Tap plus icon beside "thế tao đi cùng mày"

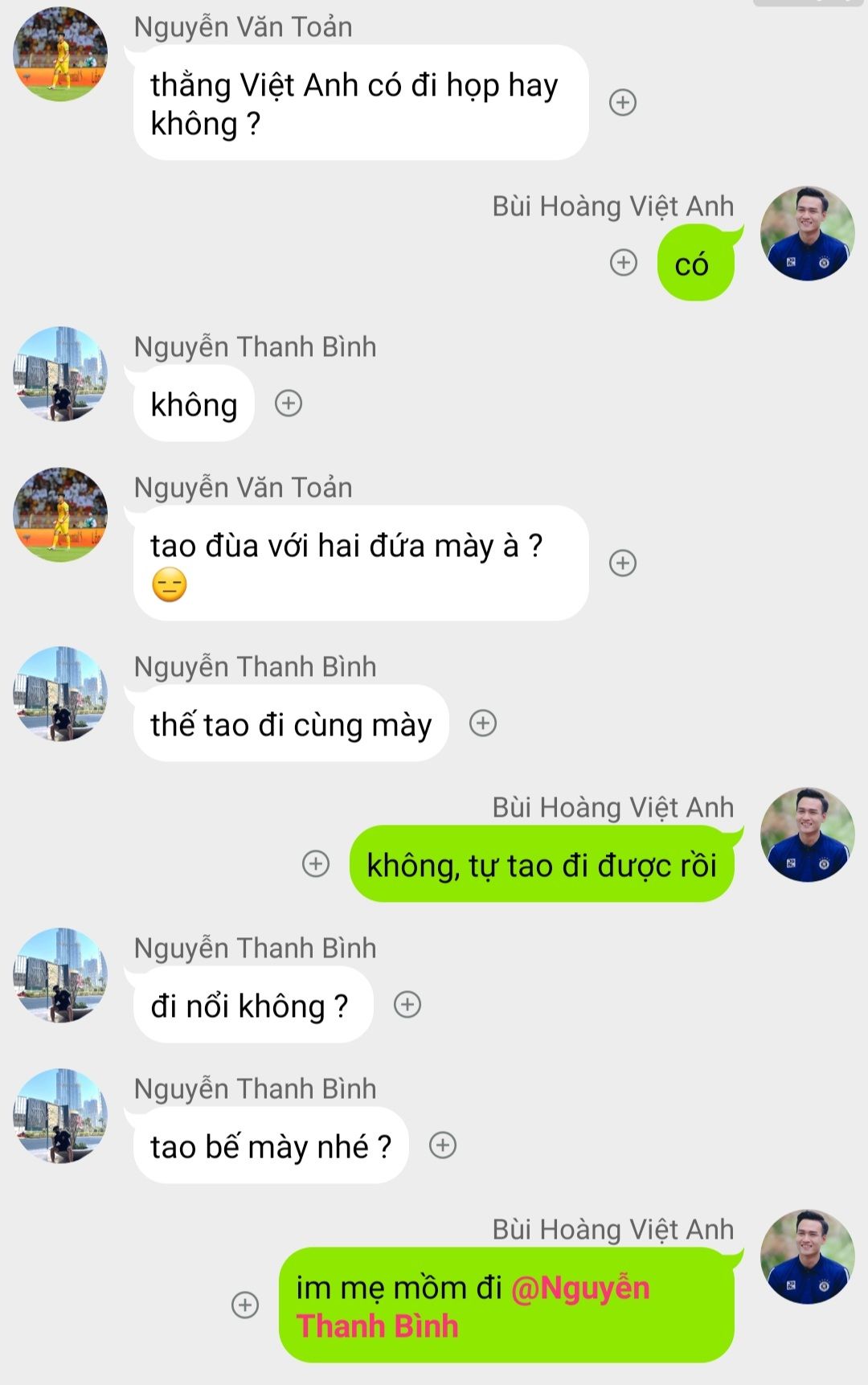tap(483, 723)
